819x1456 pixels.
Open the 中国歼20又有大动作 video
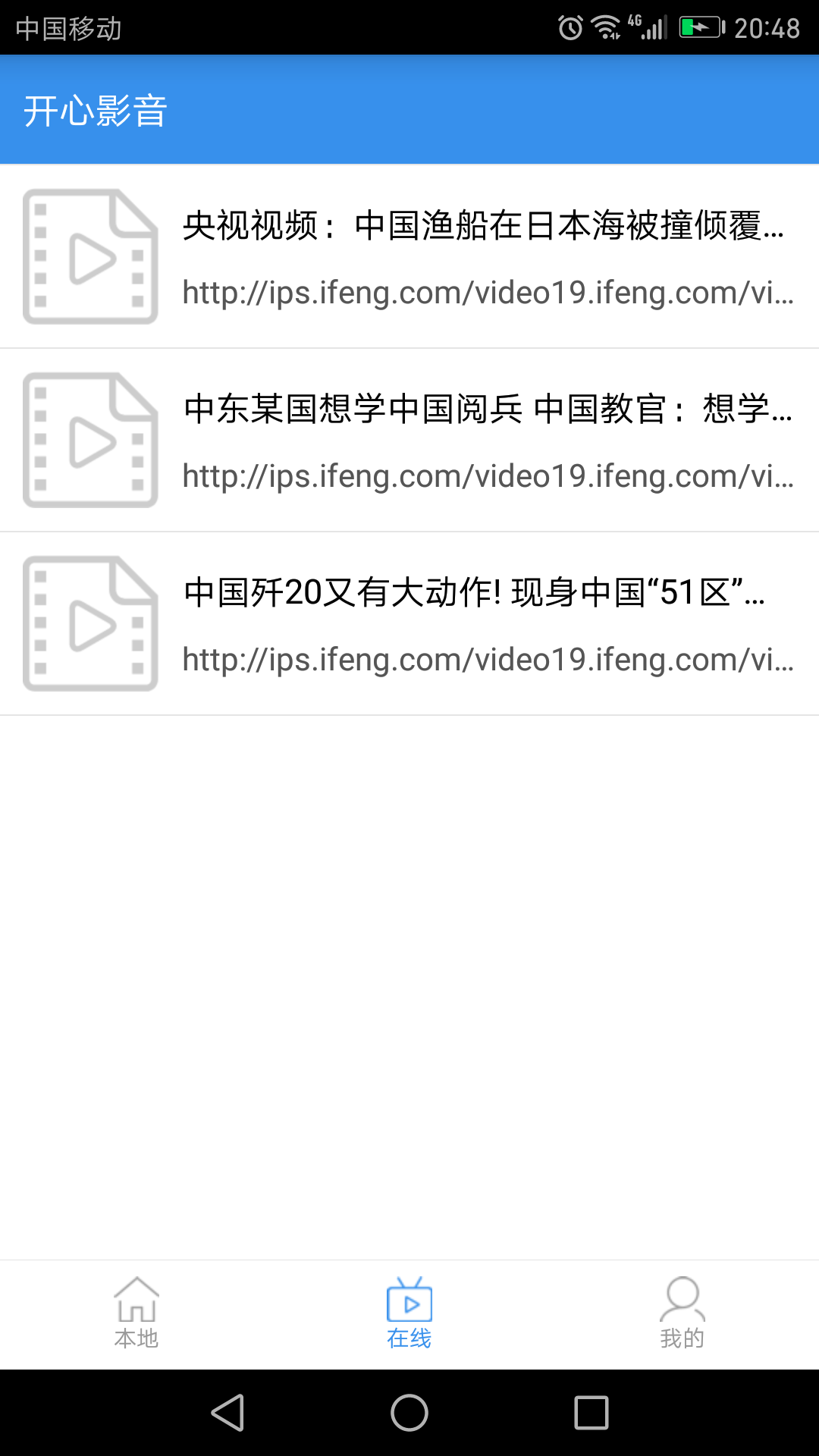[x=409, y=623]
